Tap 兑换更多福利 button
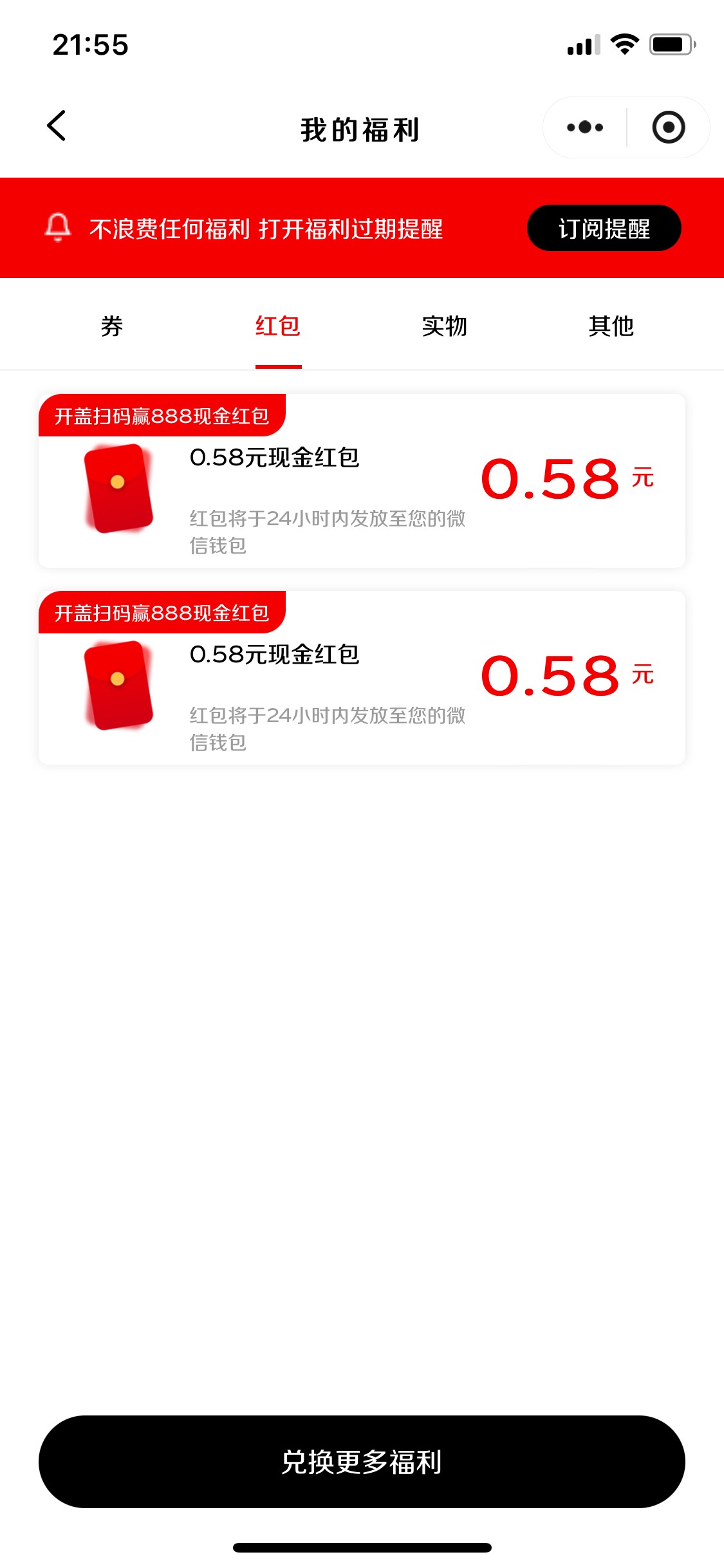Image resolution: width=724 pixels, height=1568 pixels. pyautogui.click(x=362, y=1462)
